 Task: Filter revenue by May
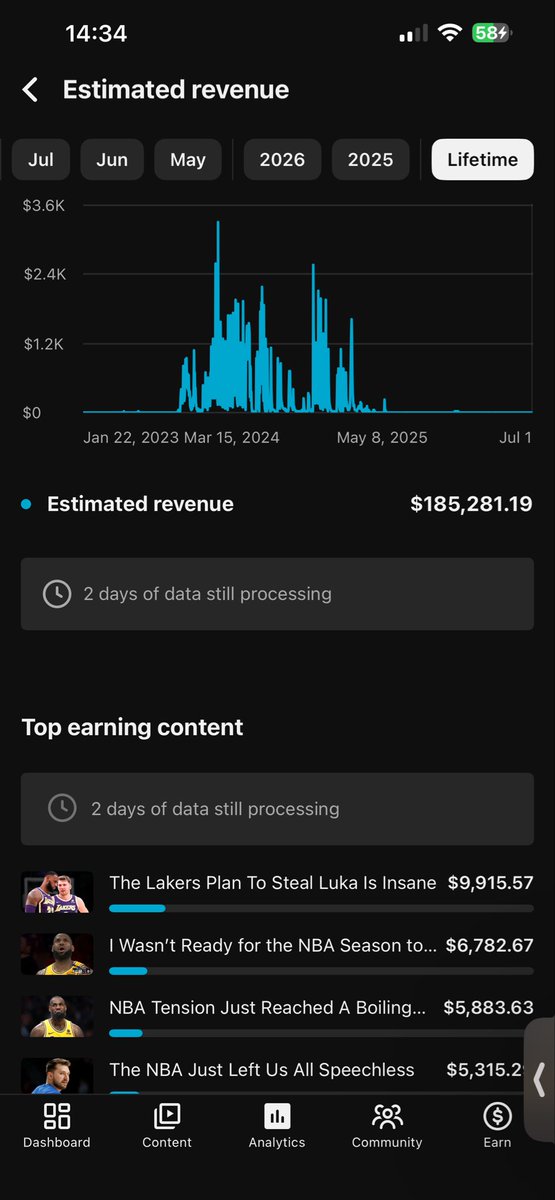[188, 160]
